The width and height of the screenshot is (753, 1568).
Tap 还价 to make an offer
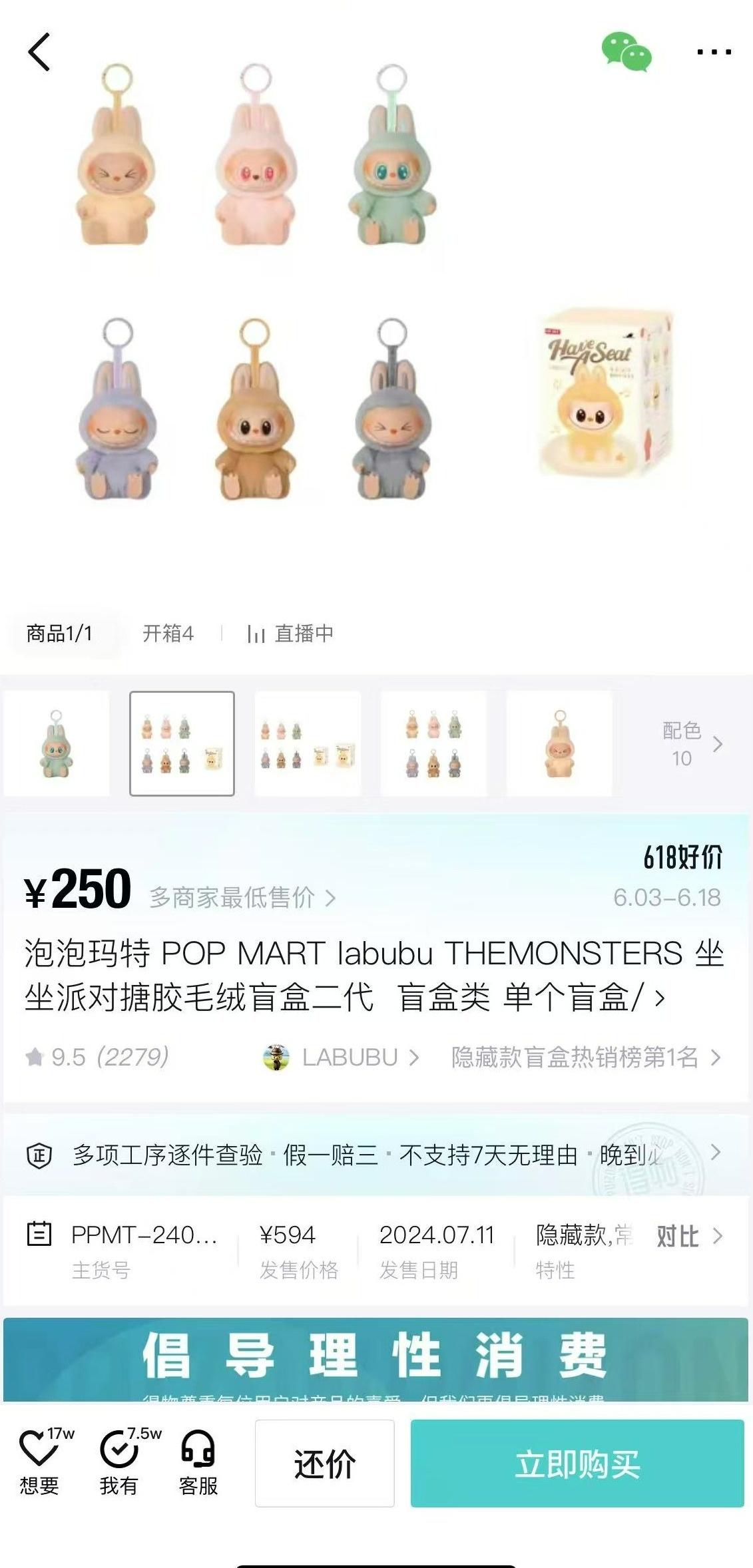point(325,1464)
